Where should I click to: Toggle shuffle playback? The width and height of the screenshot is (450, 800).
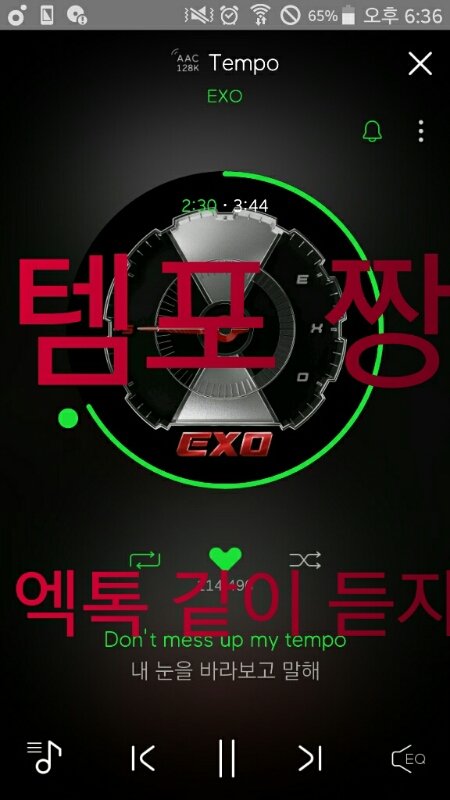pos(305,560)
